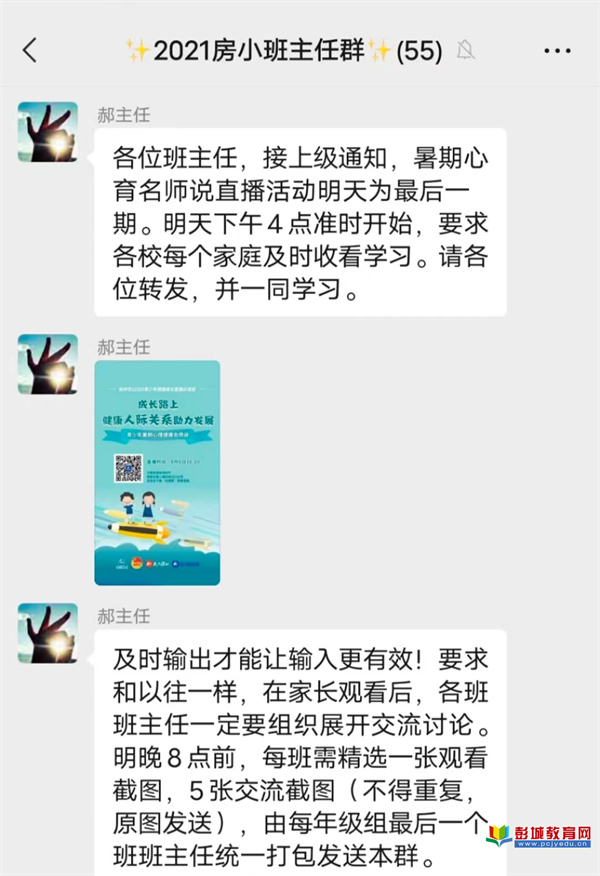
Task: Open the group chat overflow menu
Action: point(557,51)
